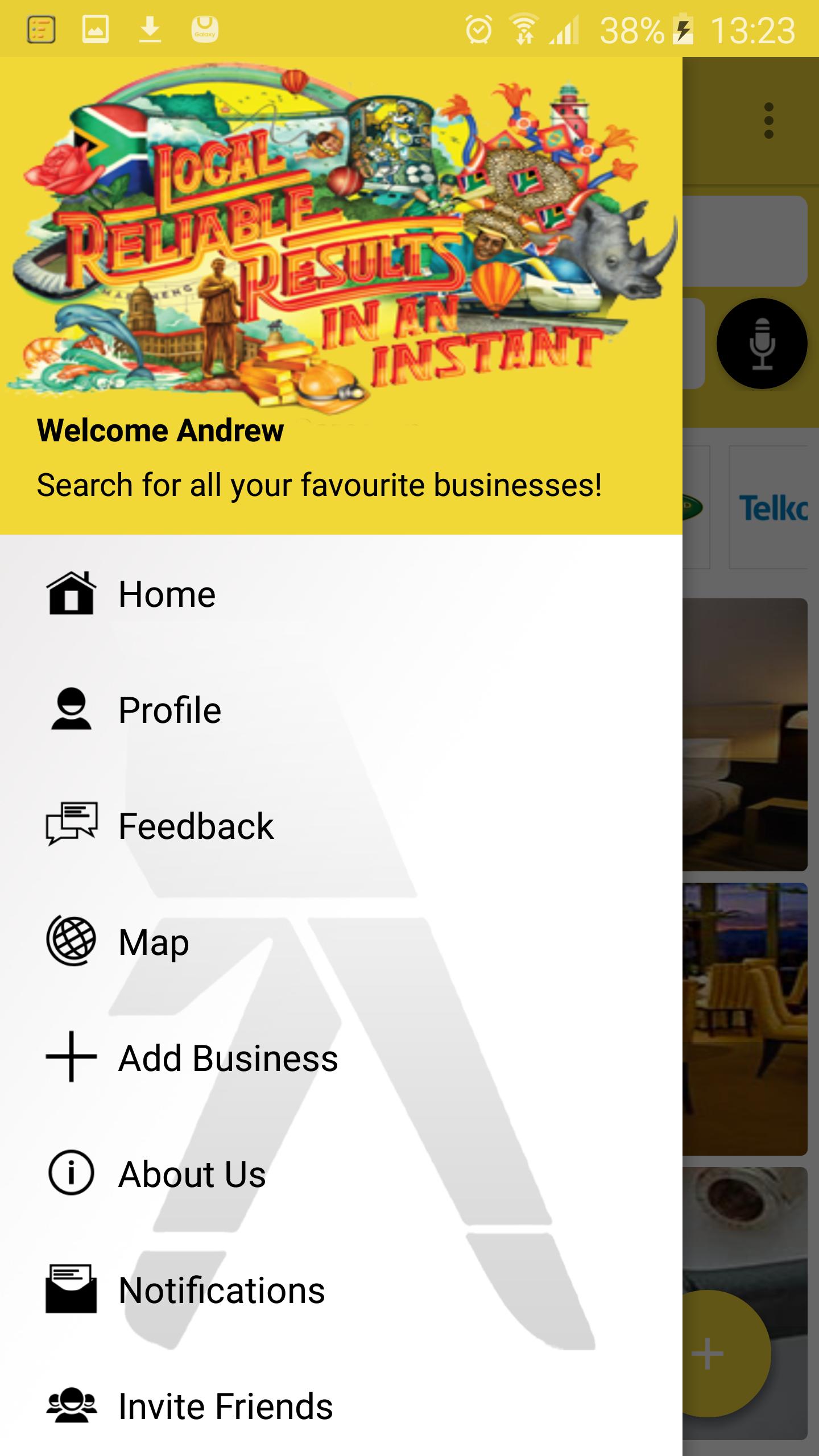This screenshot has height=1456, width=819.
Task: Open the overflow three-dot menu
Action: [770, 121]
